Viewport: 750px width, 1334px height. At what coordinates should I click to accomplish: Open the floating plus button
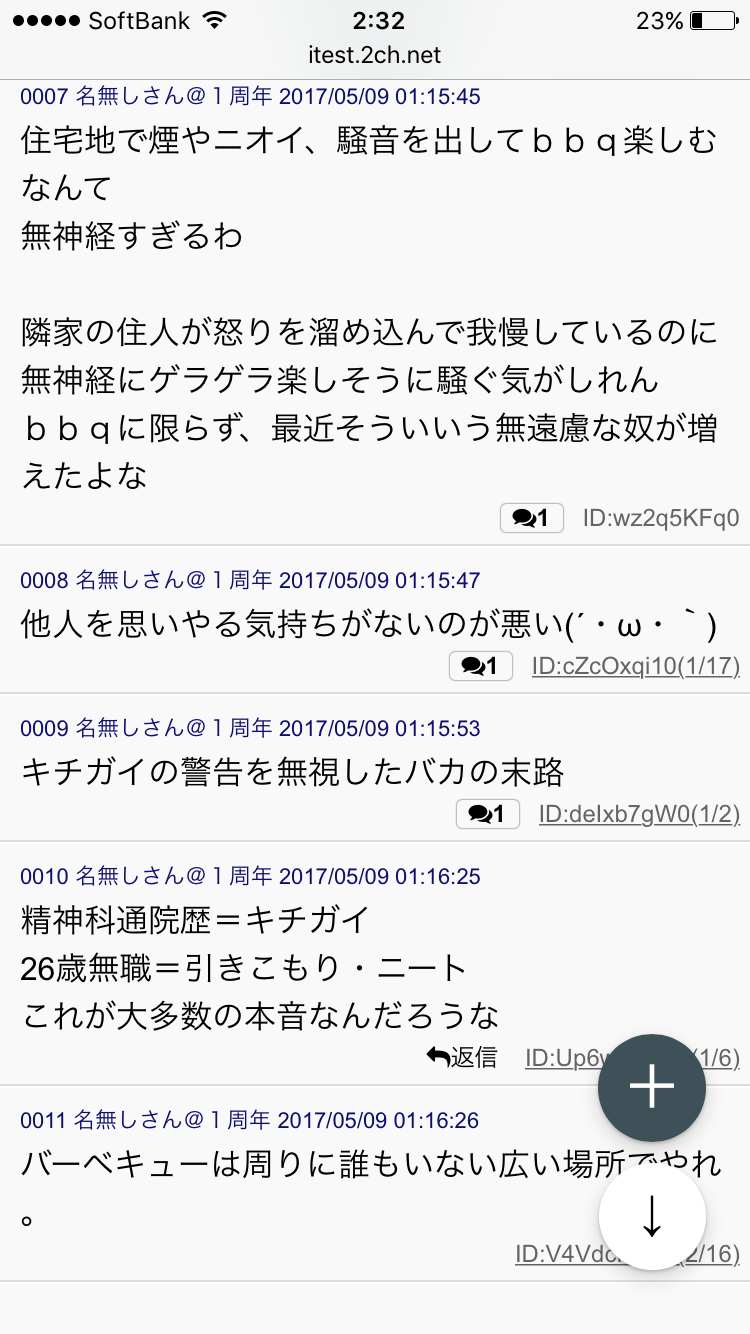[x=652, y=1088]
